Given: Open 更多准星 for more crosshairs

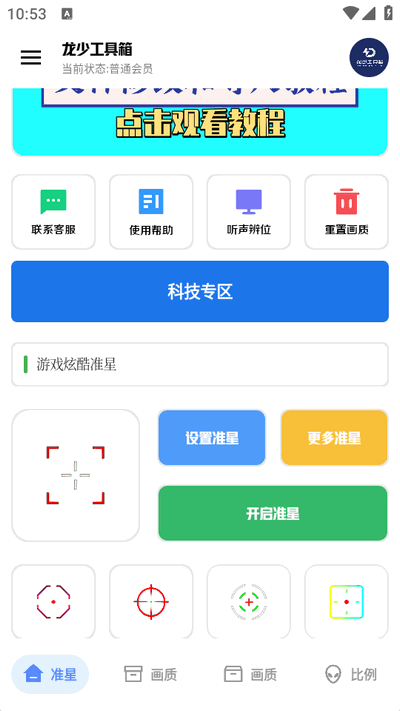Looking at the screenshot, I should 334,438.
